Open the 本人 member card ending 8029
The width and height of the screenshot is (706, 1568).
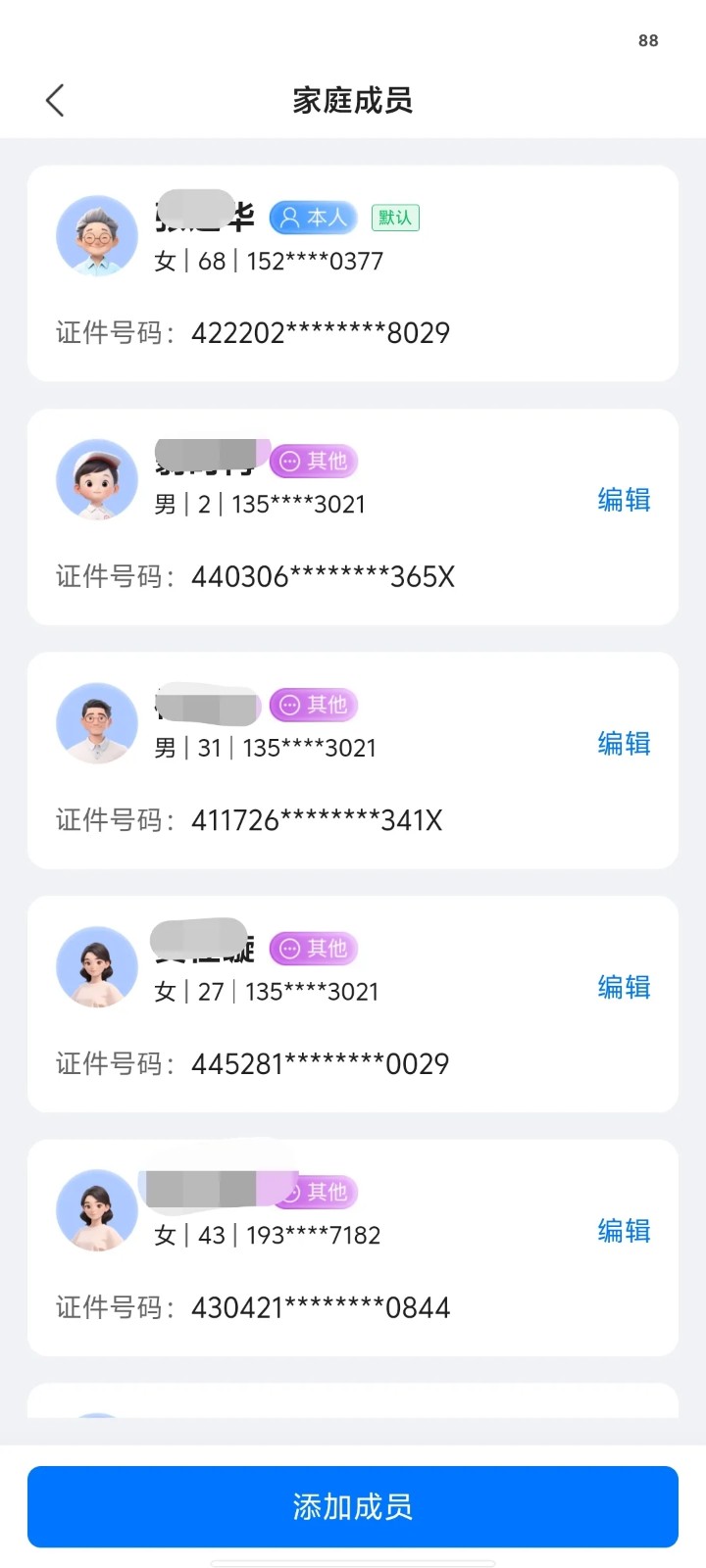(x=353, y=273)
